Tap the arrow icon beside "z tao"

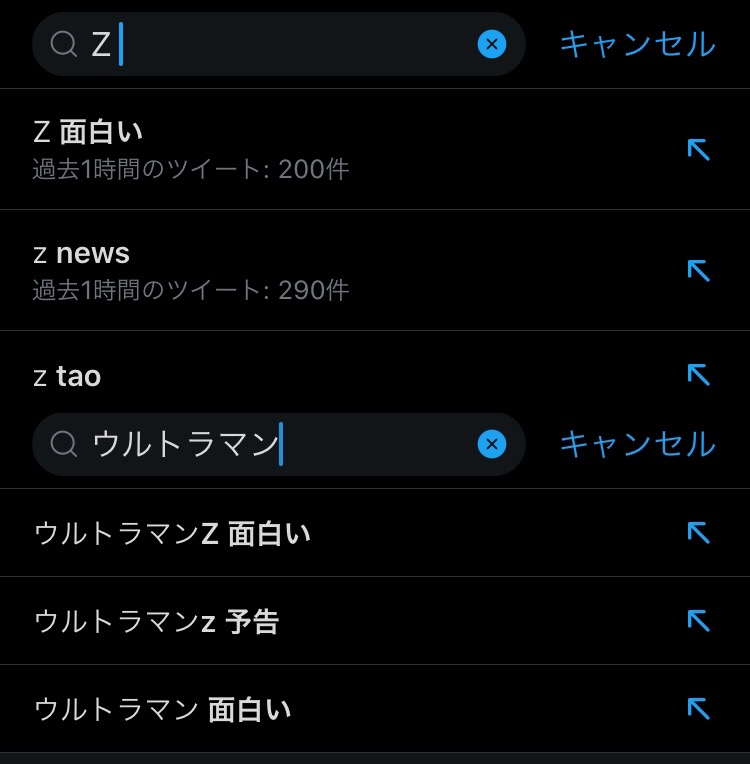[x=698, y=374]
